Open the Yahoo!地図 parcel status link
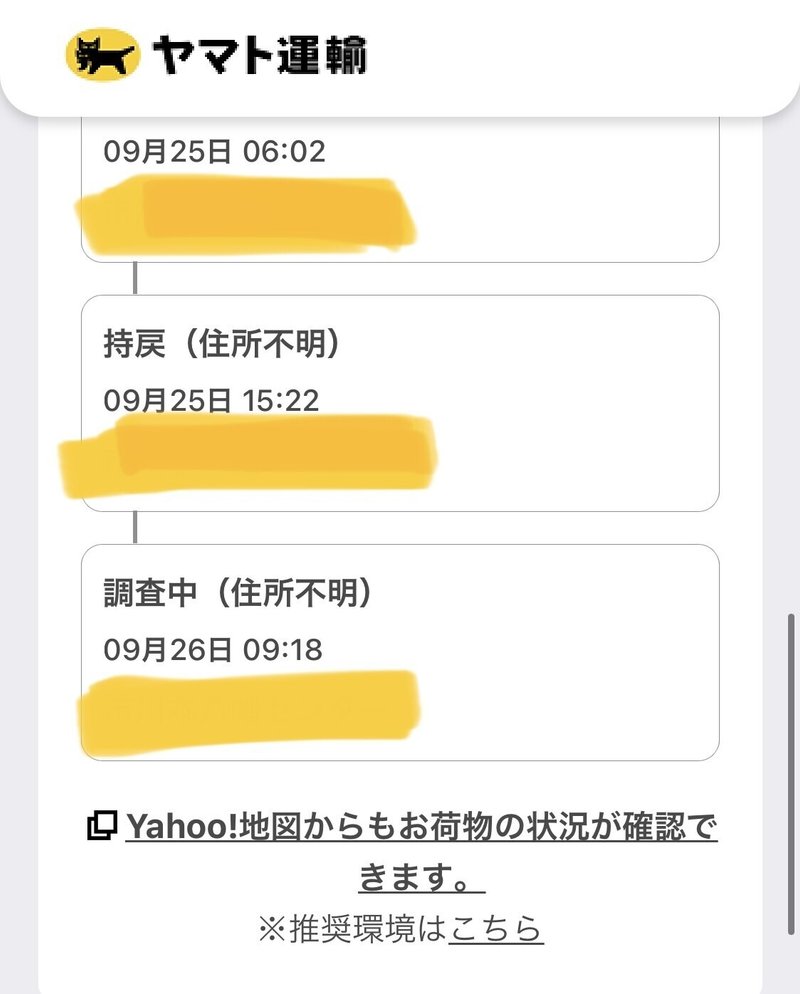800x994 pixels. click(x=420, y=827)
